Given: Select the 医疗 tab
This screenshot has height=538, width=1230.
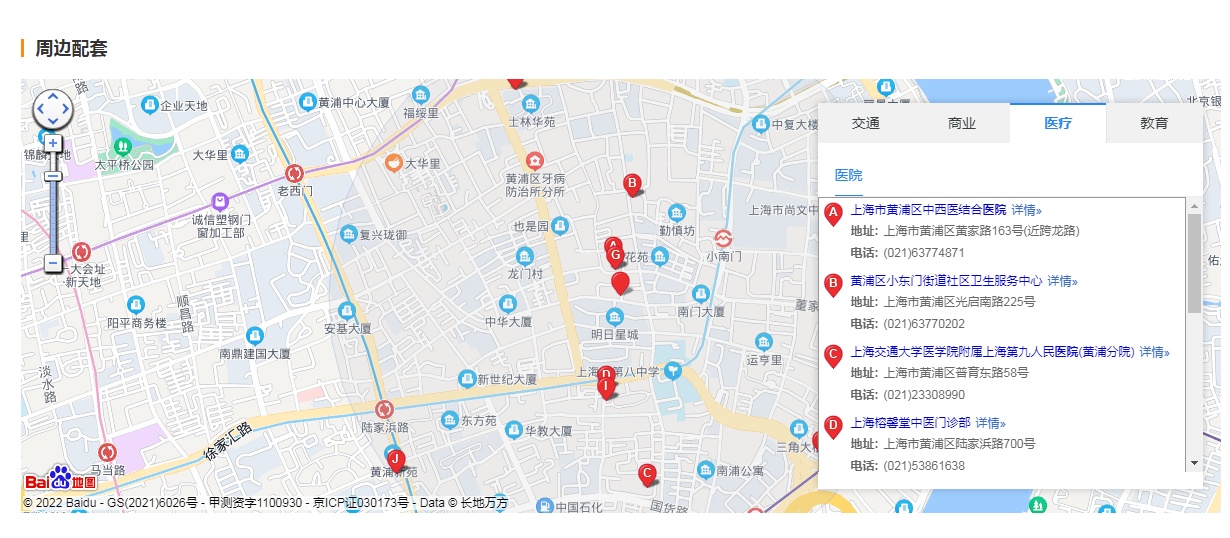Looking at the screenshot, I should [x=1058, y=123].
